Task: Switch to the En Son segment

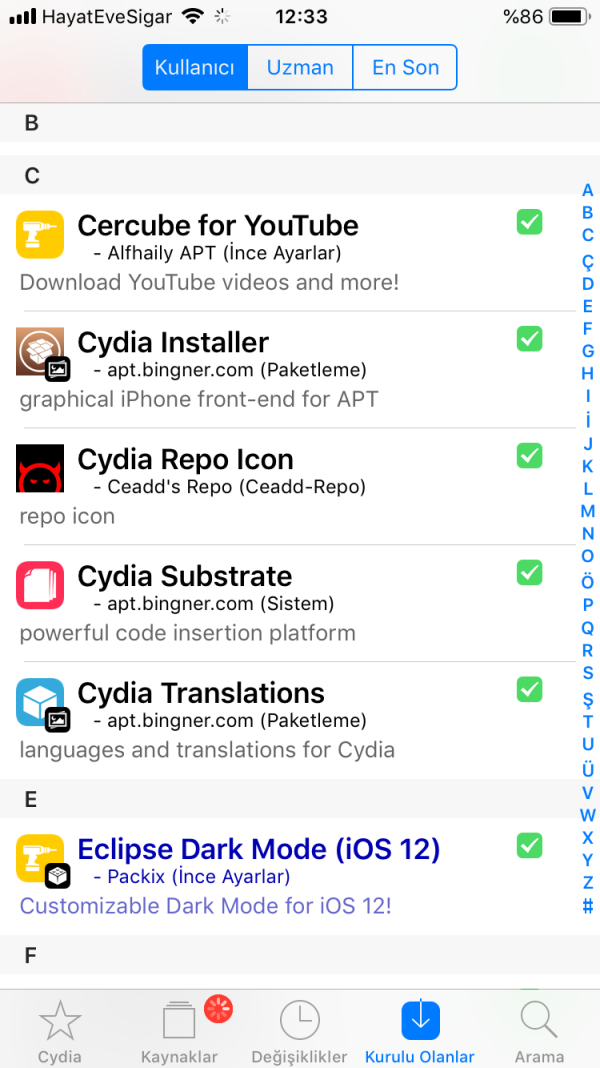Action: click(x=405, y=68)
